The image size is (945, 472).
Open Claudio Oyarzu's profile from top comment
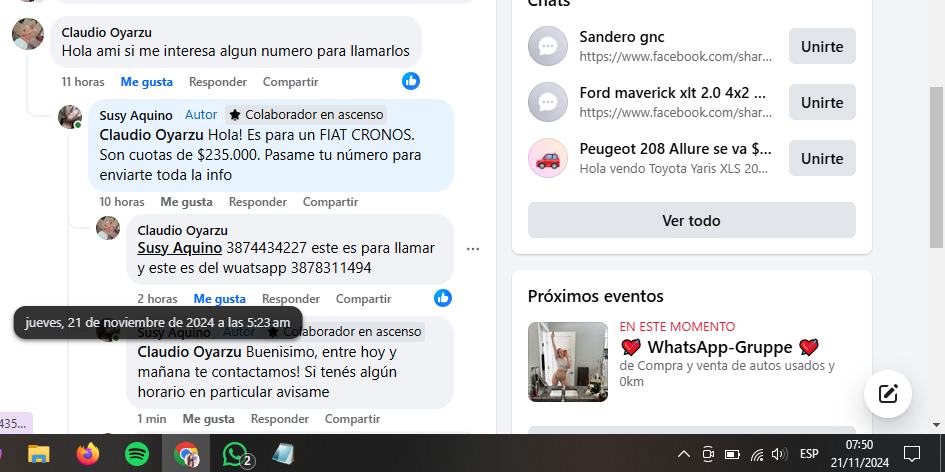[x=106, y=32]
